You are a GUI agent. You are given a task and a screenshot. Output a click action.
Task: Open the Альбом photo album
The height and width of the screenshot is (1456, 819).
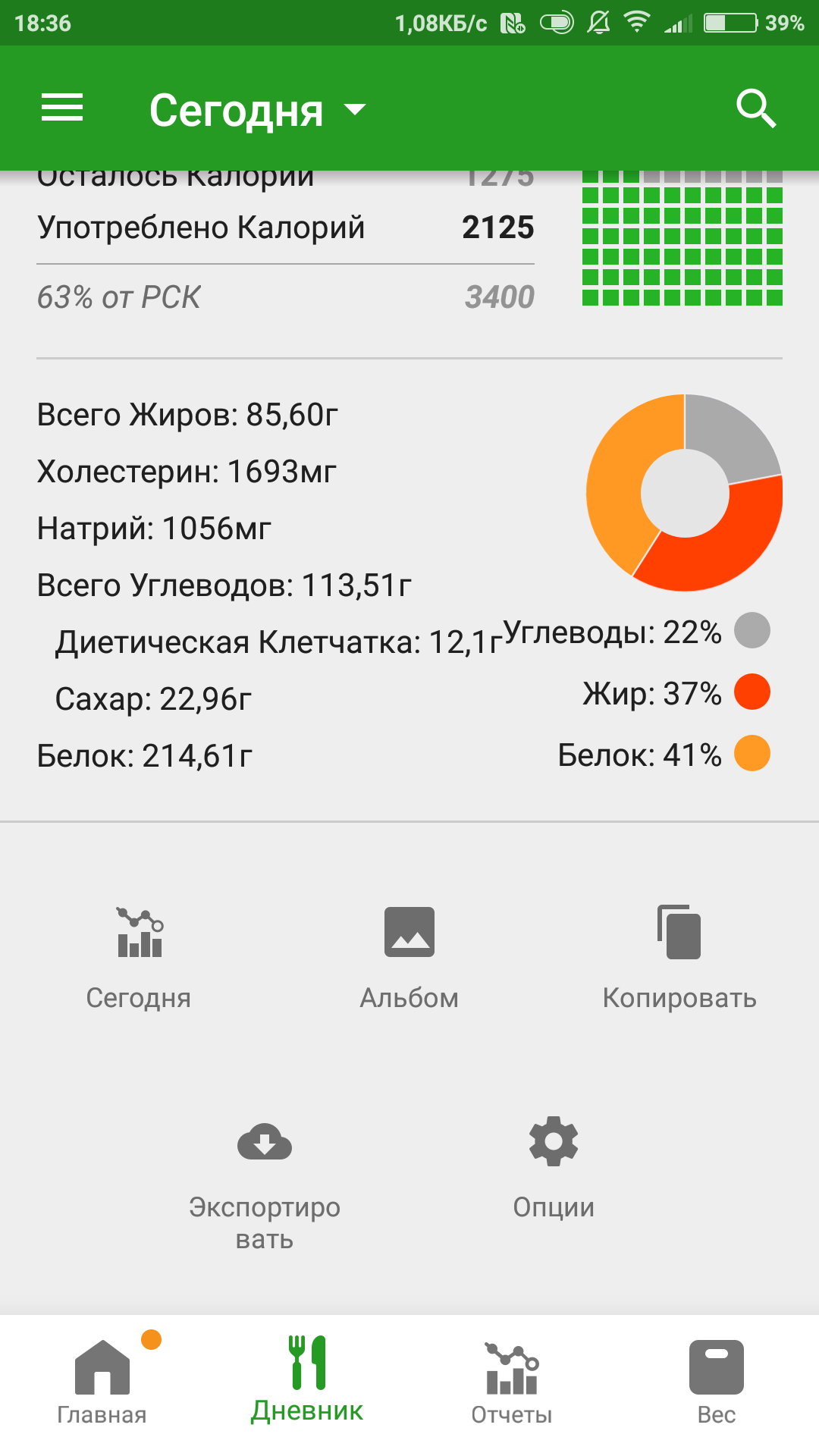pyautogui.click(x=409, y=957)
